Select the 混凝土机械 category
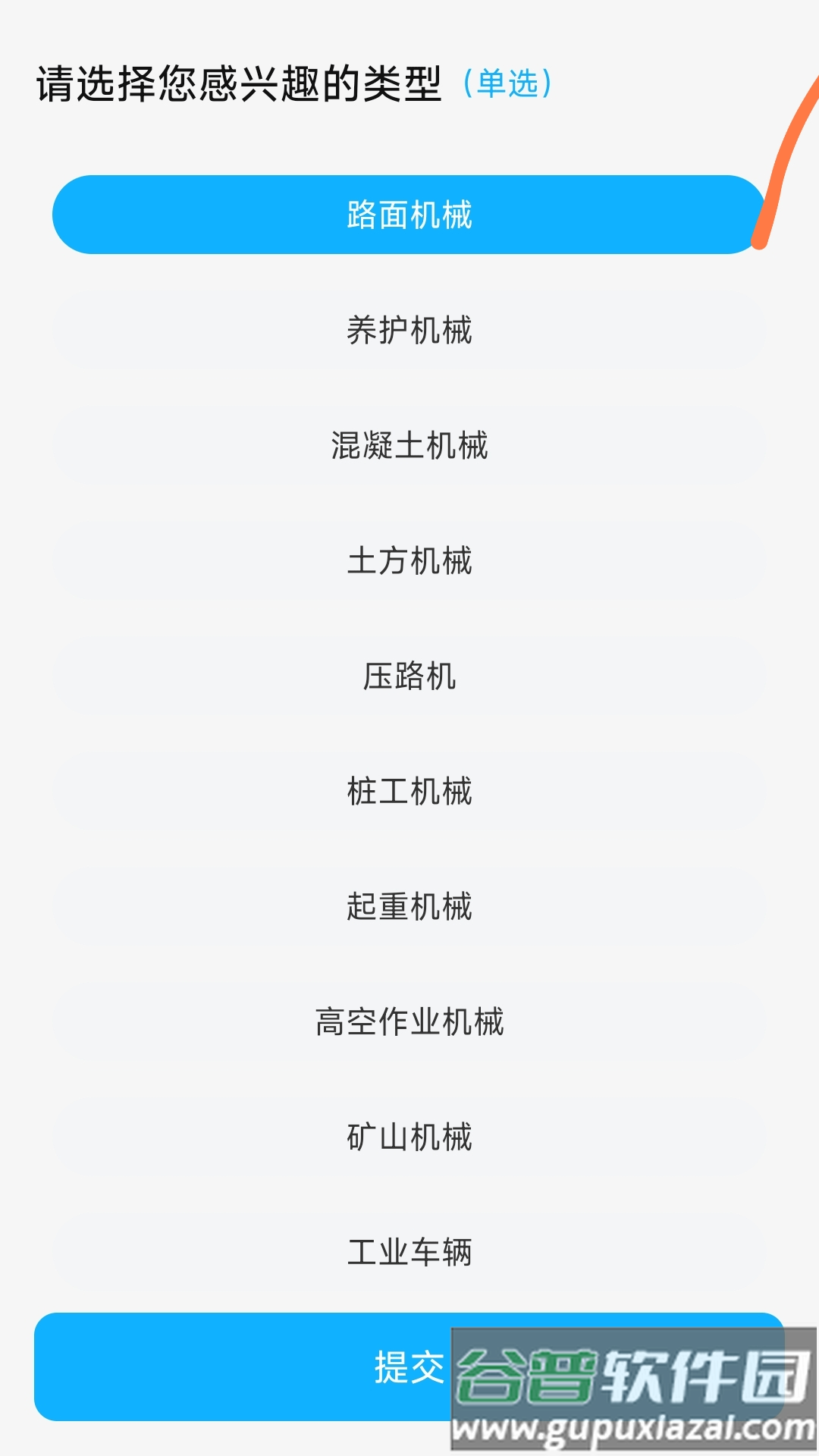 (x=409, y=446)
